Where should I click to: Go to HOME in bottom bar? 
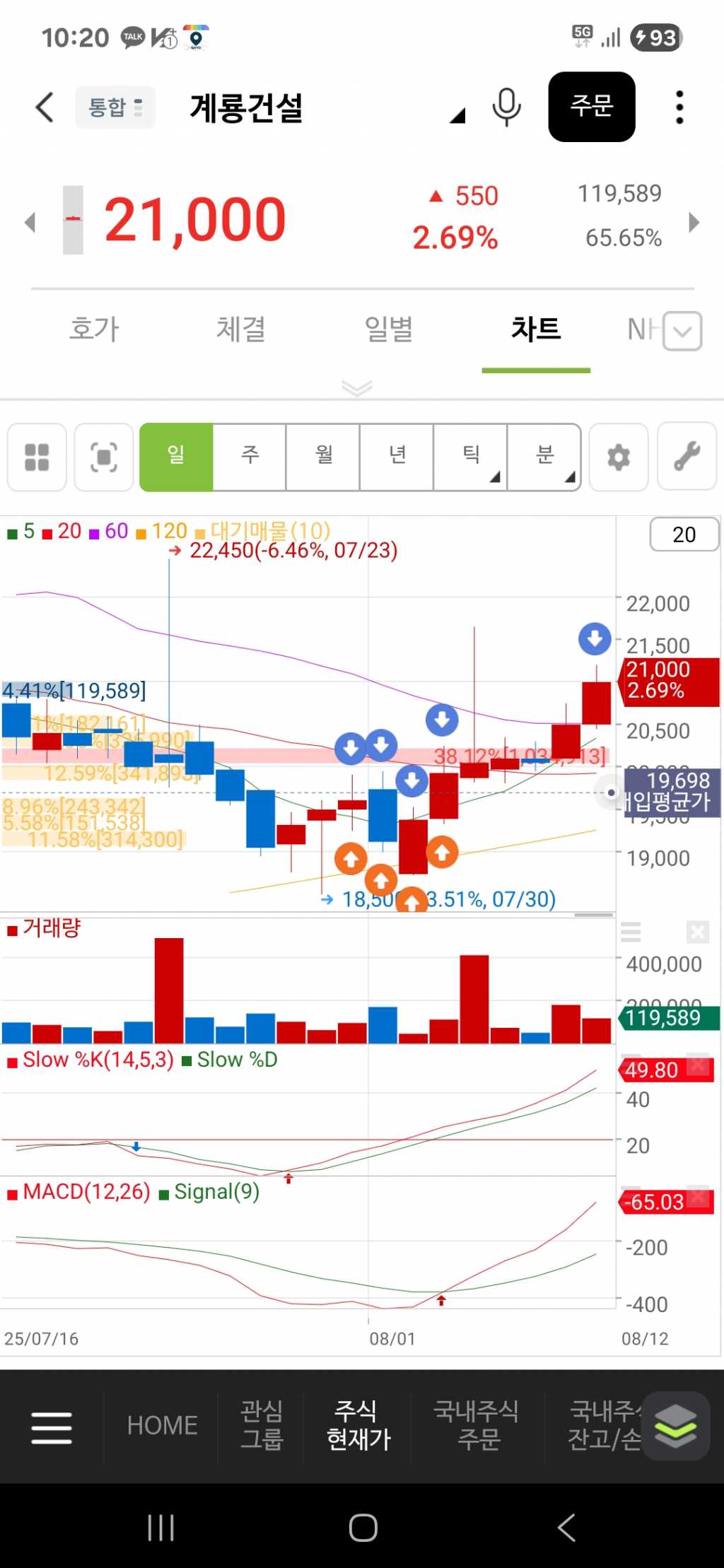(162, 1425)
